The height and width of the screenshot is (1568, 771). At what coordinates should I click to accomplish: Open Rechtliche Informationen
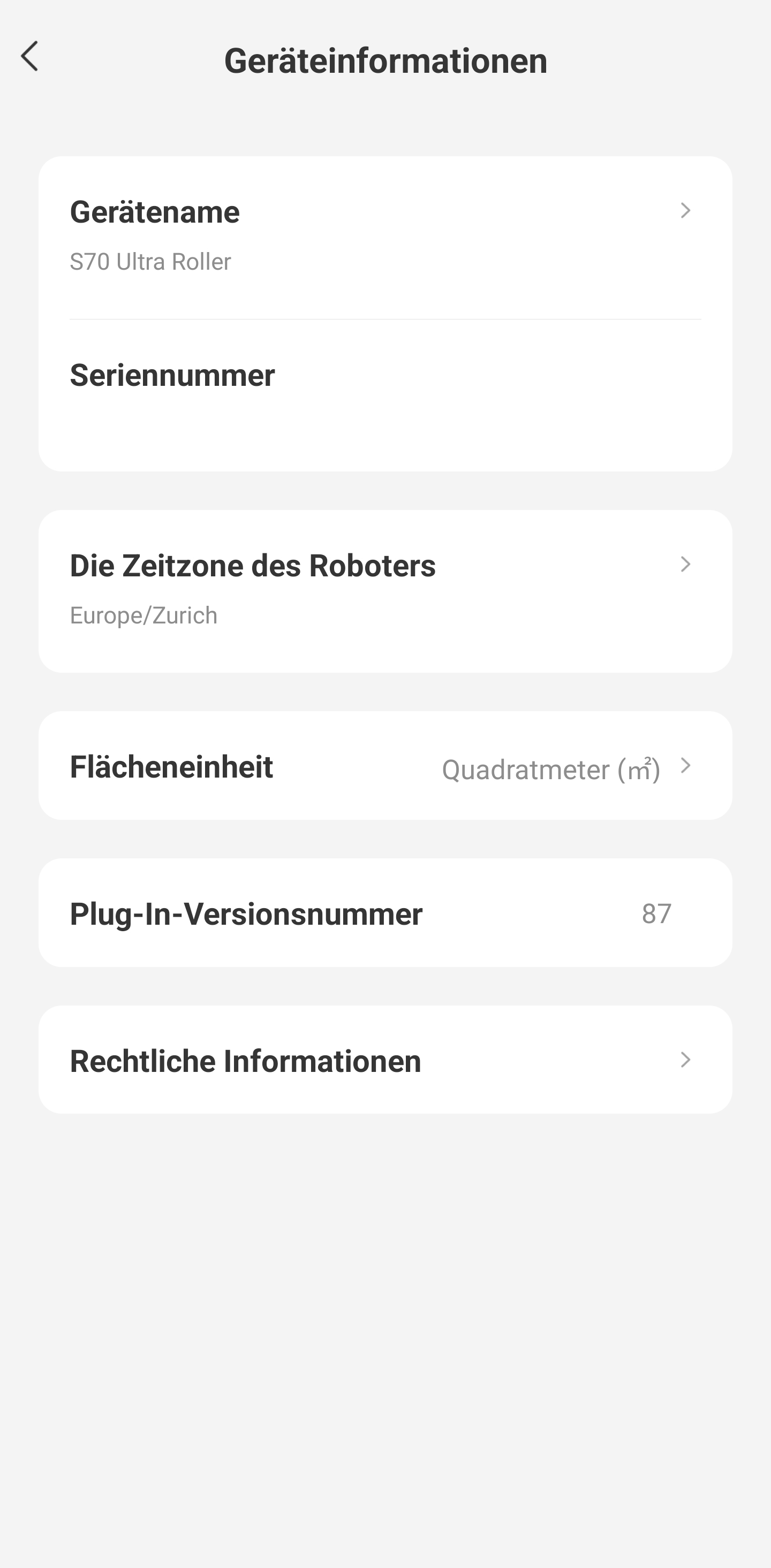click(x=385, y=1059)
